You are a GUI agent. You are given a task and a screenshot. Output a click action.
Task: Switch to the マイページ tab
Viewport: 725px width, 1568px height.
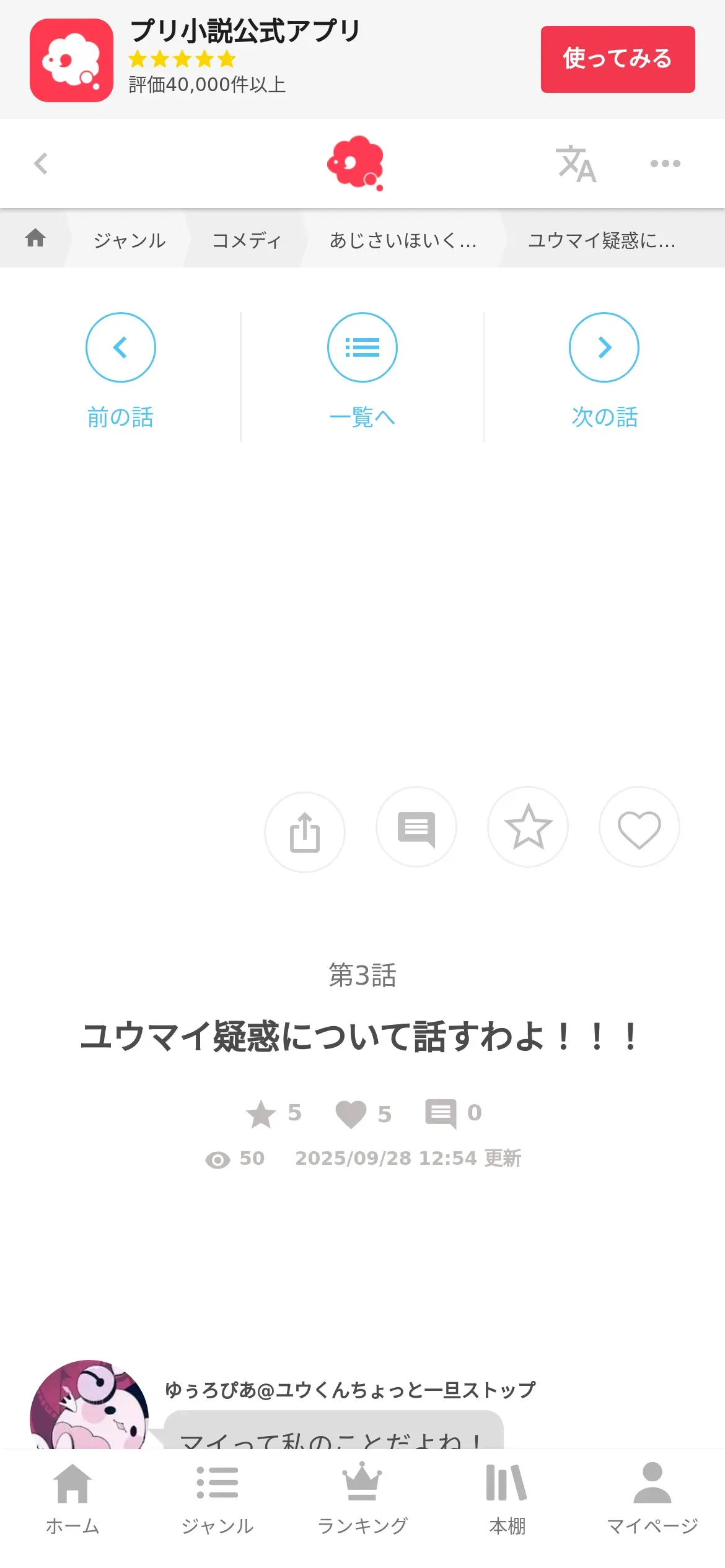pyautogui.click(x=652, y=1497)
